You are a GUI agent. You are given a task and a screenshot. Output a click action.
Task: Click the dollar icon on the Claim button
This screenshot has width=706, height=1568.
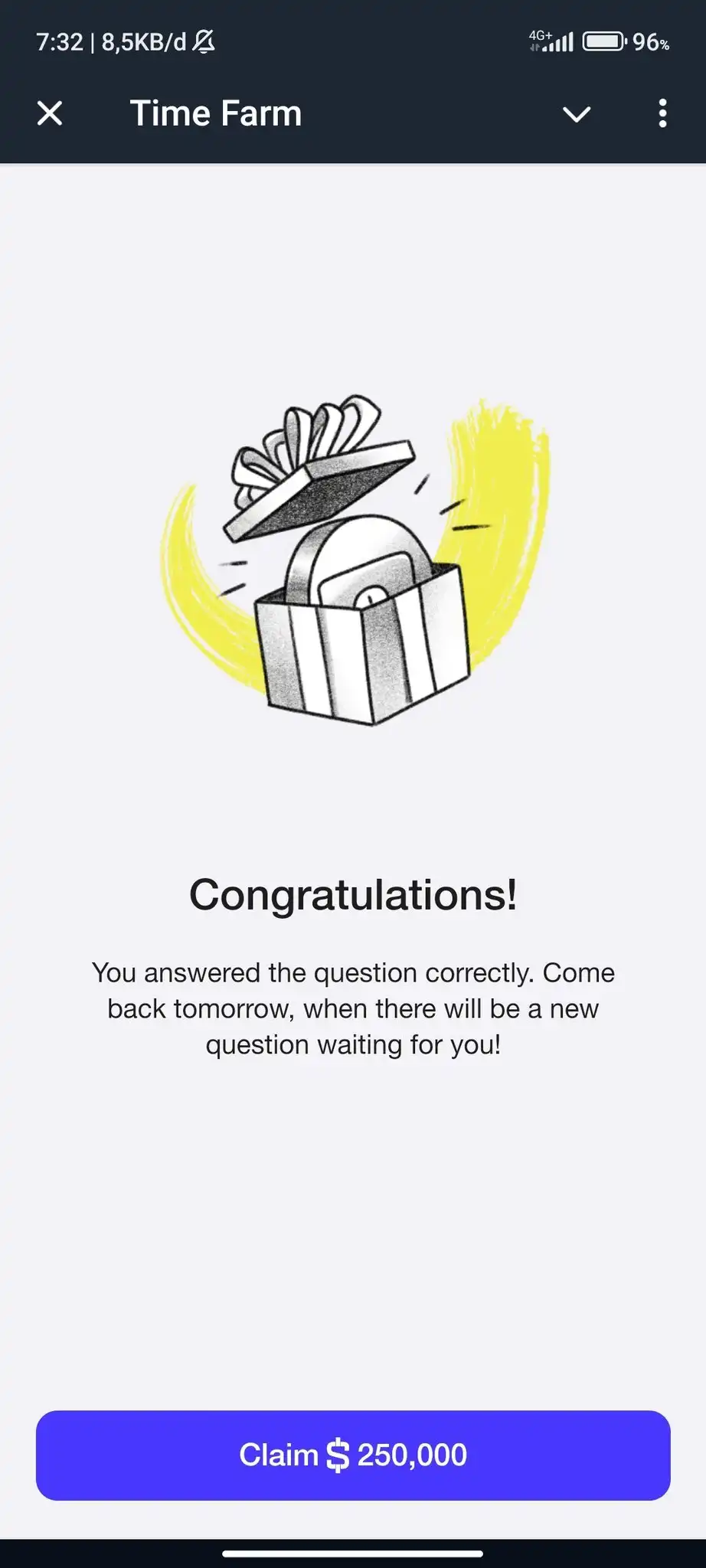pyautogui.click(x=337, y=1455)
